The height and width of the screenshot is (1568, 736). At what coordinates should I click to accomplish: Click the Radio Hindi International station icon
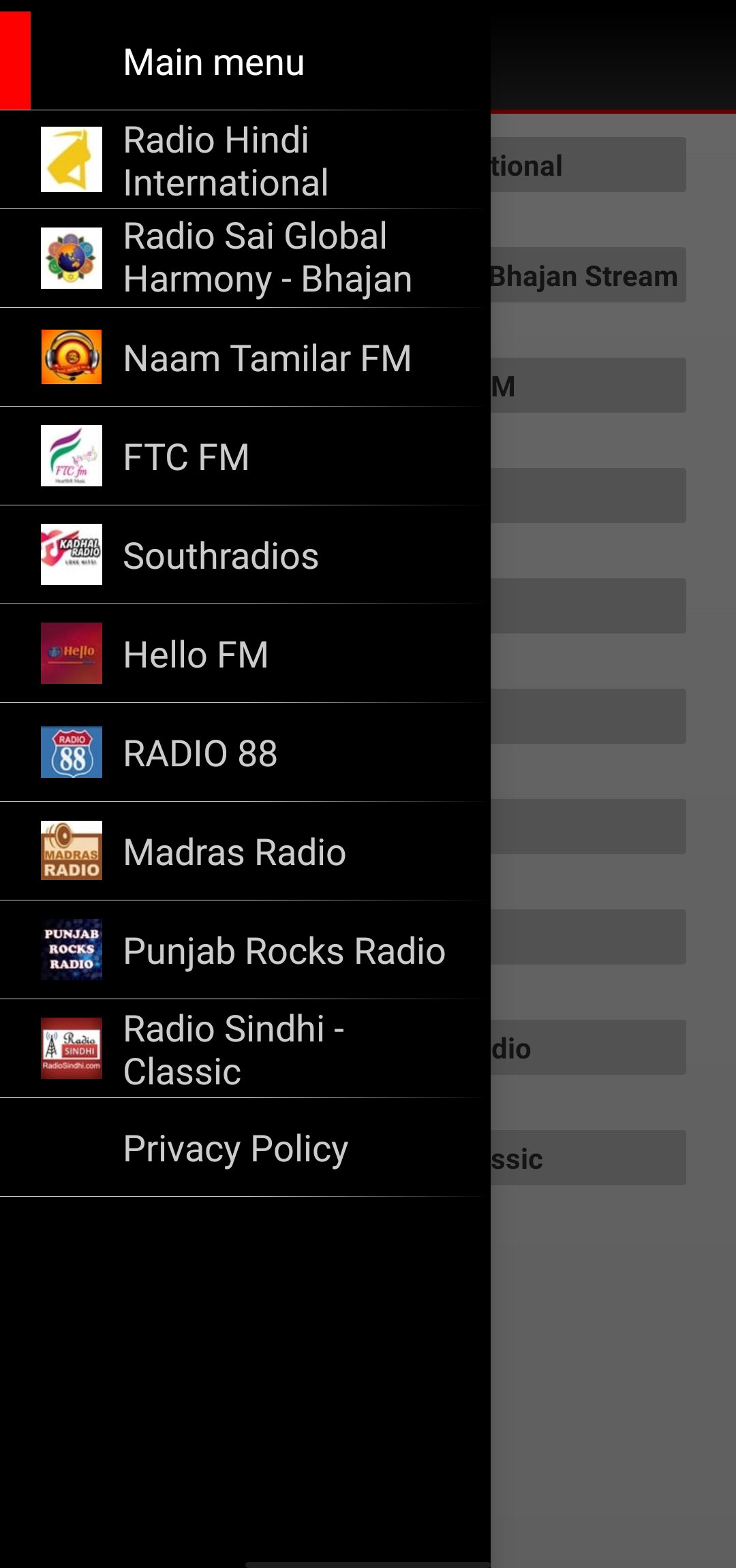[x=71, y=158]
